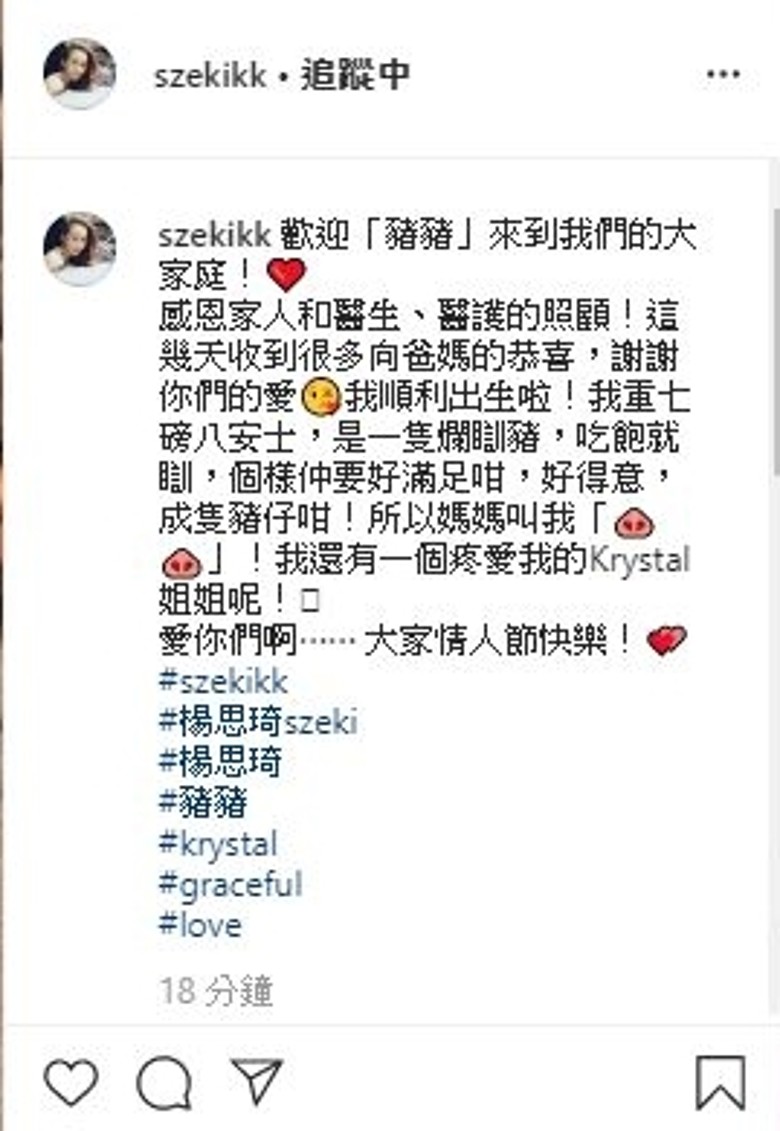The image size is (780, 1131).
Task: Open the three-dot options menu
Action: click(x=723, y=75)
